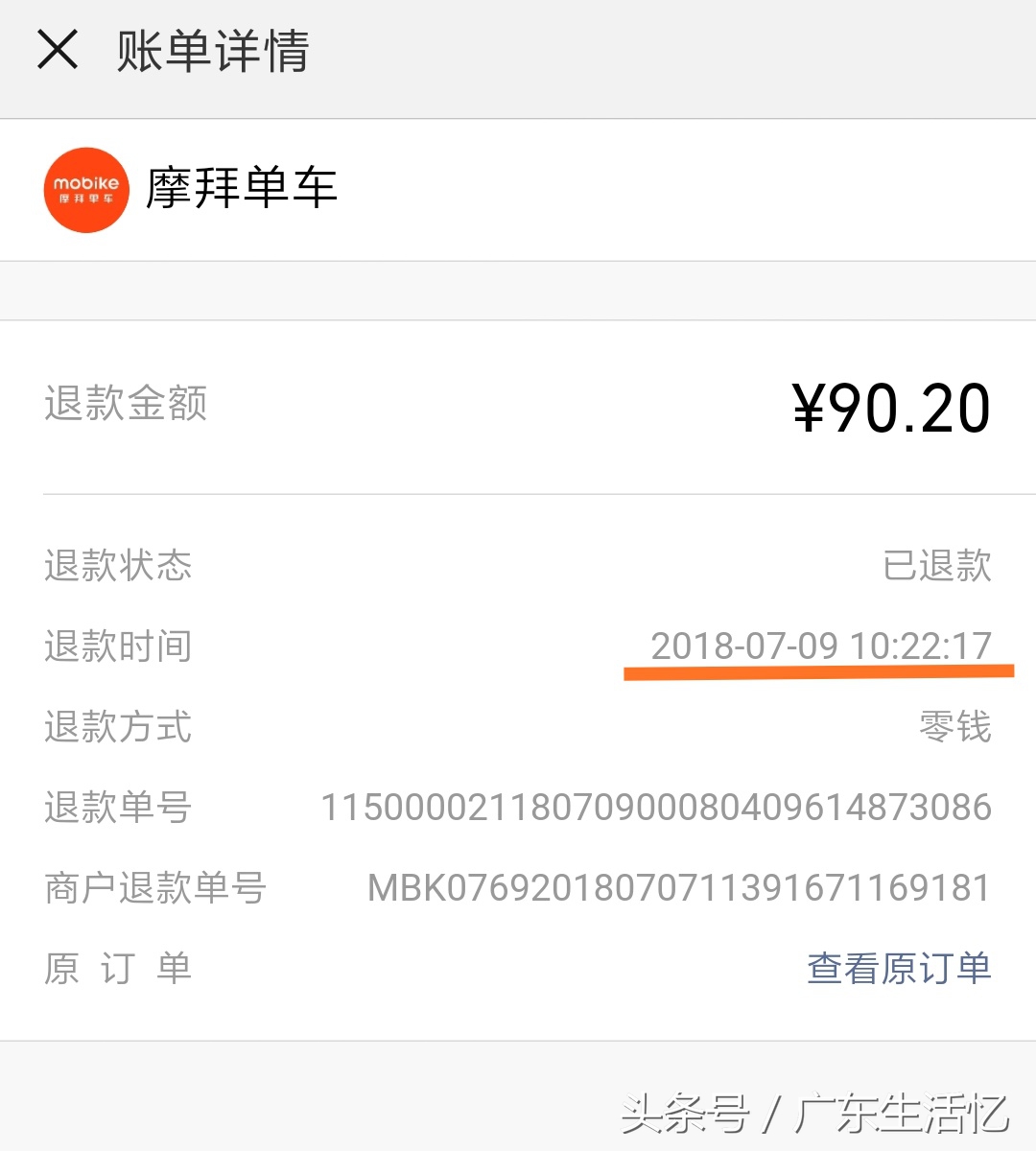Open 查看原订单 to view original order
The image size is (1036, 1151).
tap(899, 969)
